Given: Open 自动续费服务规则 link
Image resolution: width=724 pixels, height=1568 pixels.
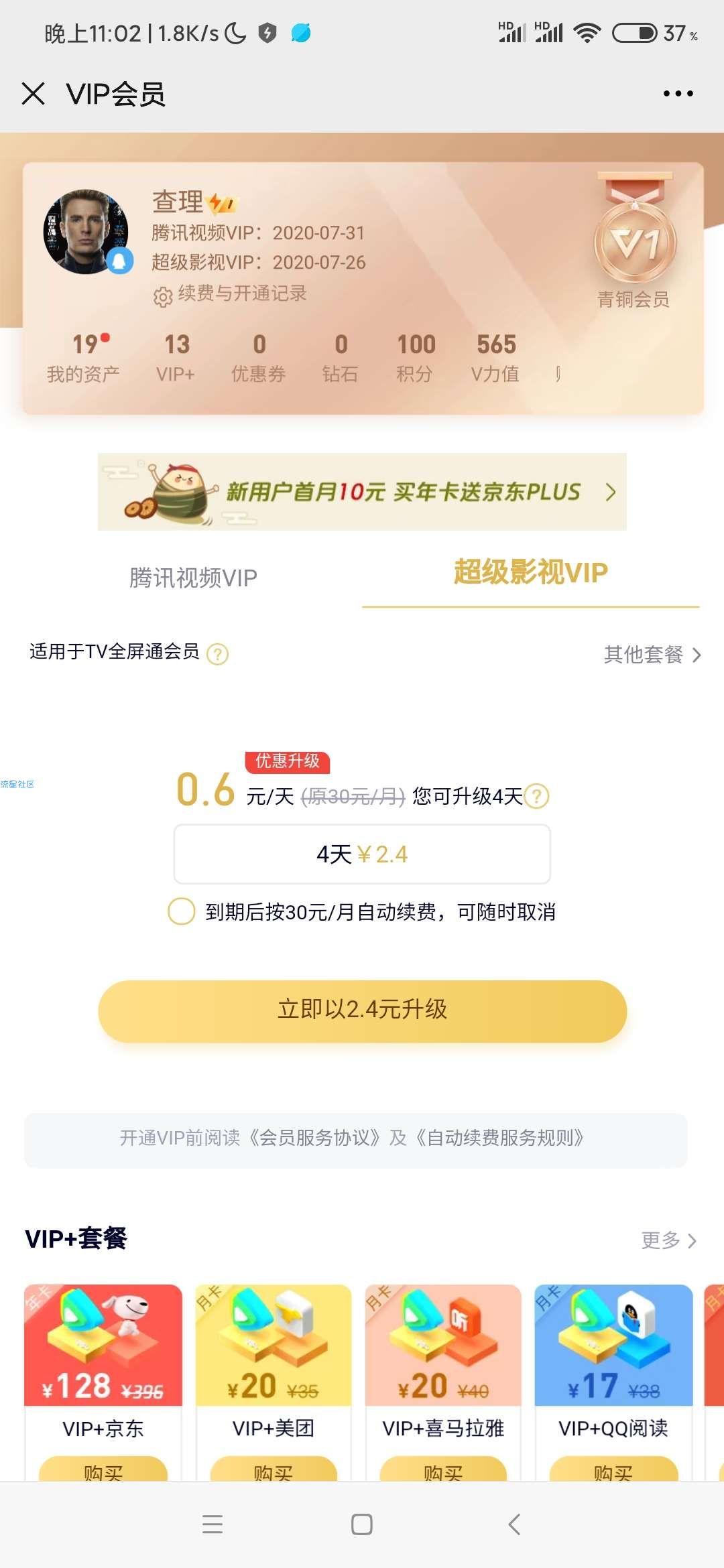Looking at the screenshot, I should point(499,1138).
